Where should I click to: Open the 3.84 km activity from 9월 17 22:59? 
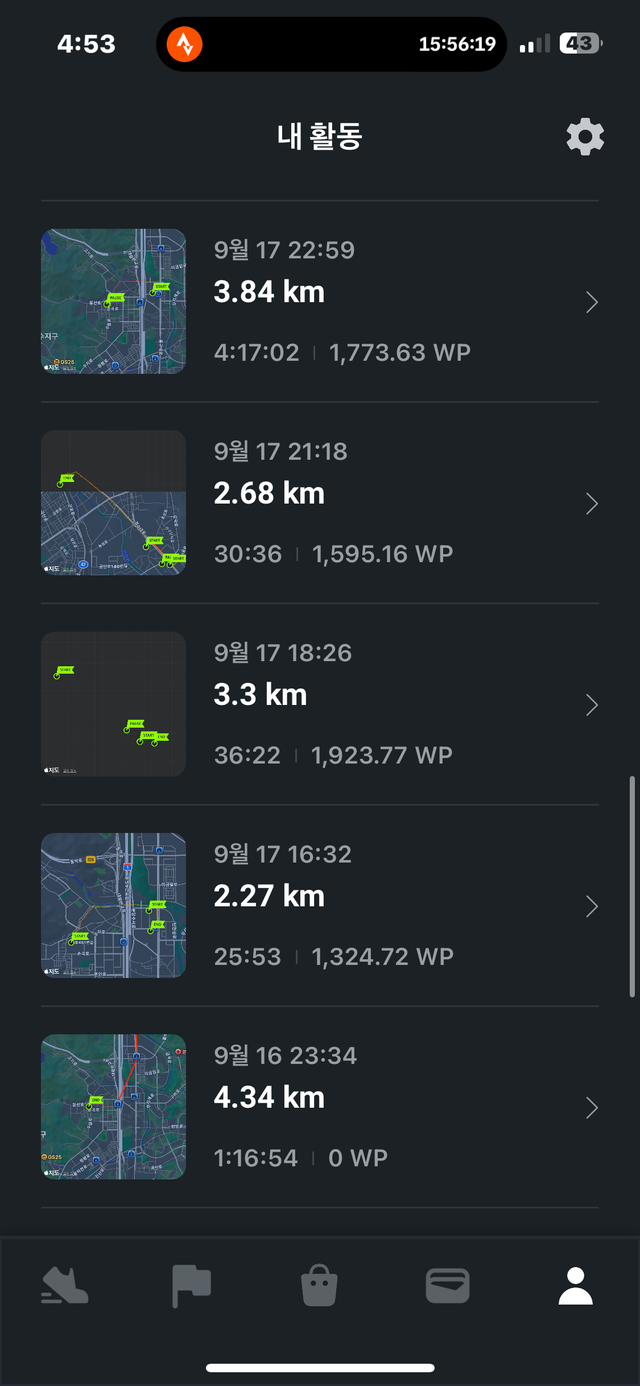point(320,301)
